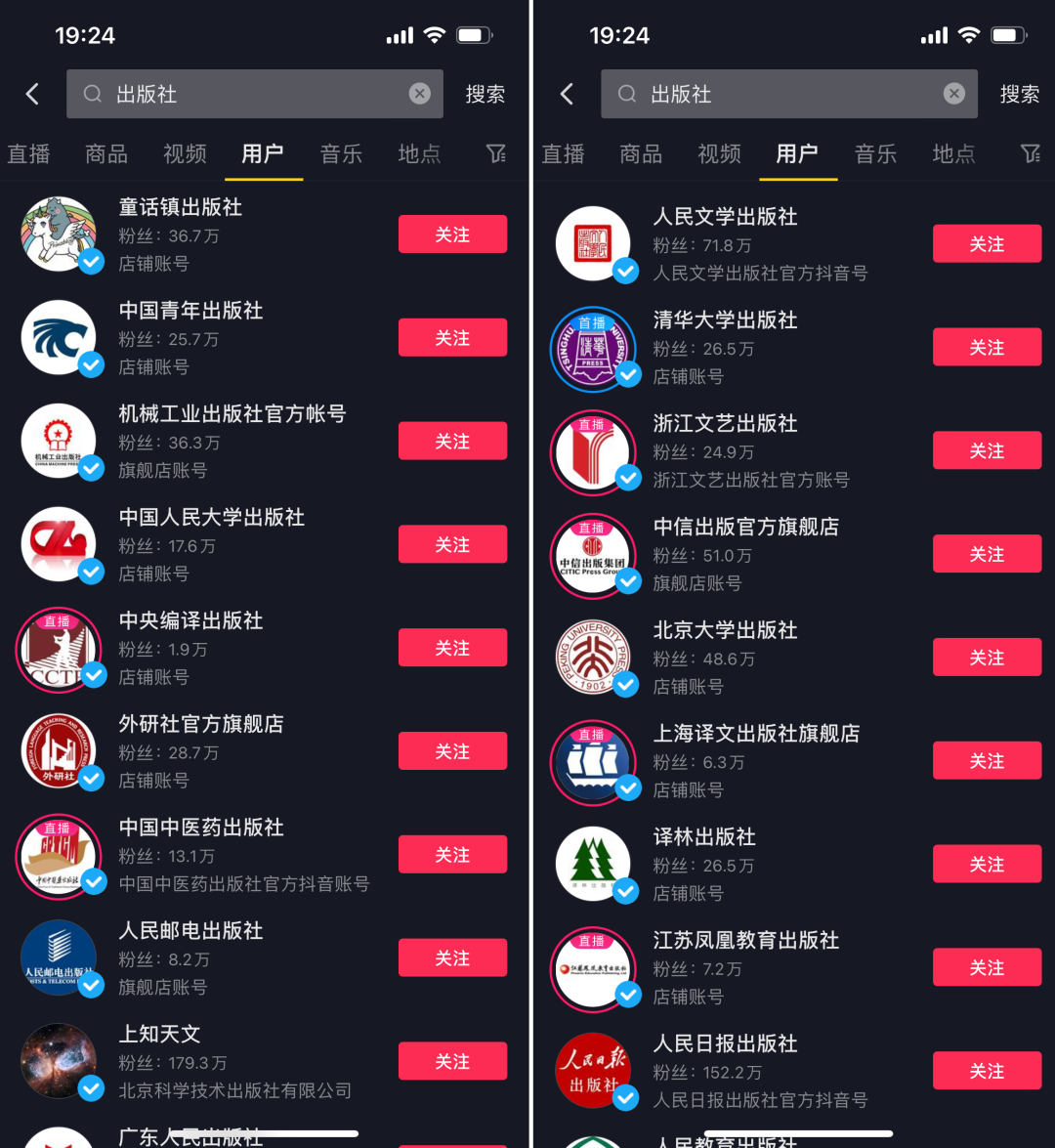
Task: Open 江苏凤凰教育出版社 profile
Action: (745, 941)
